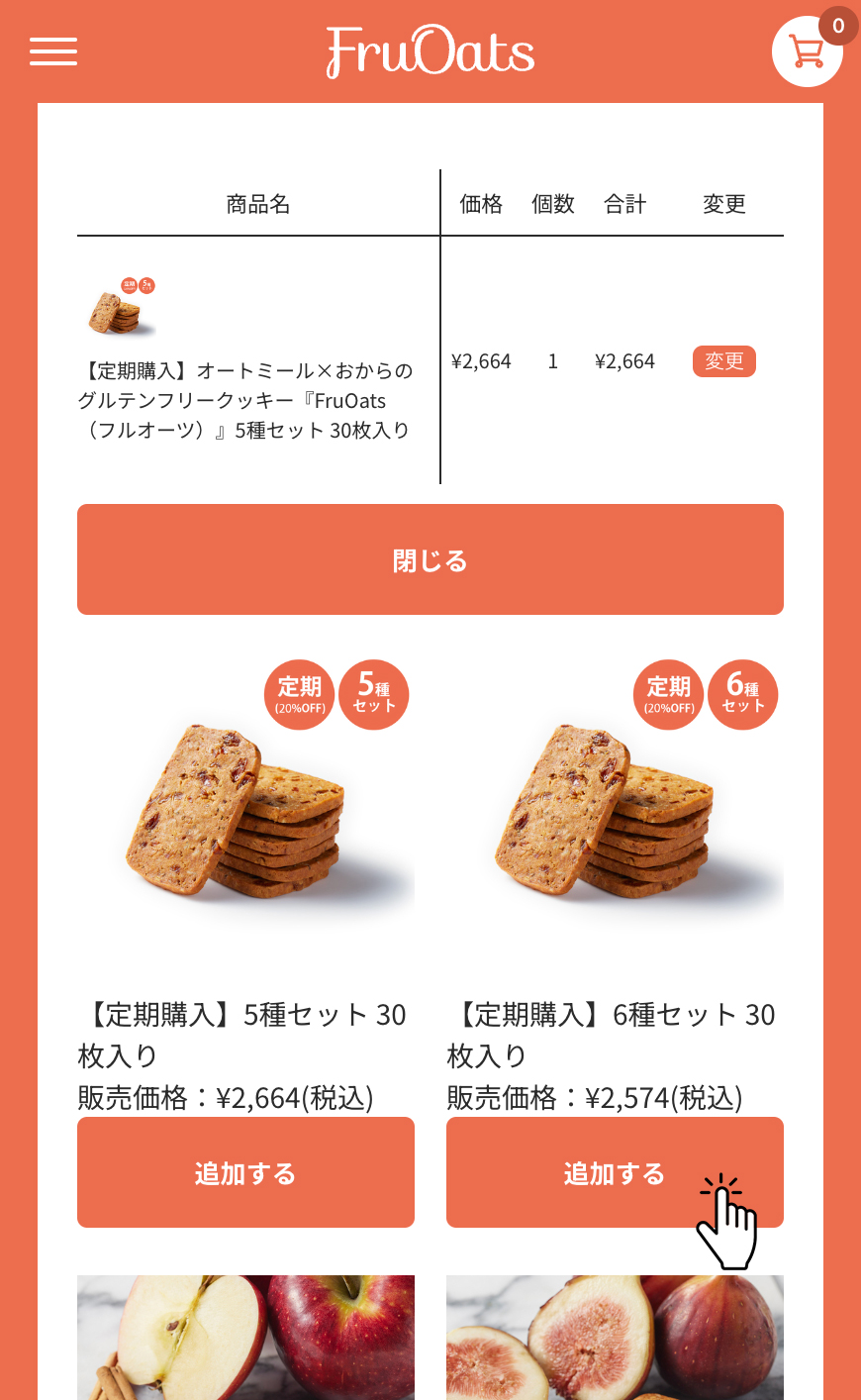Open the shopping cart
The width and height of the screenshot is (861, 1400).
click(807, 51)
